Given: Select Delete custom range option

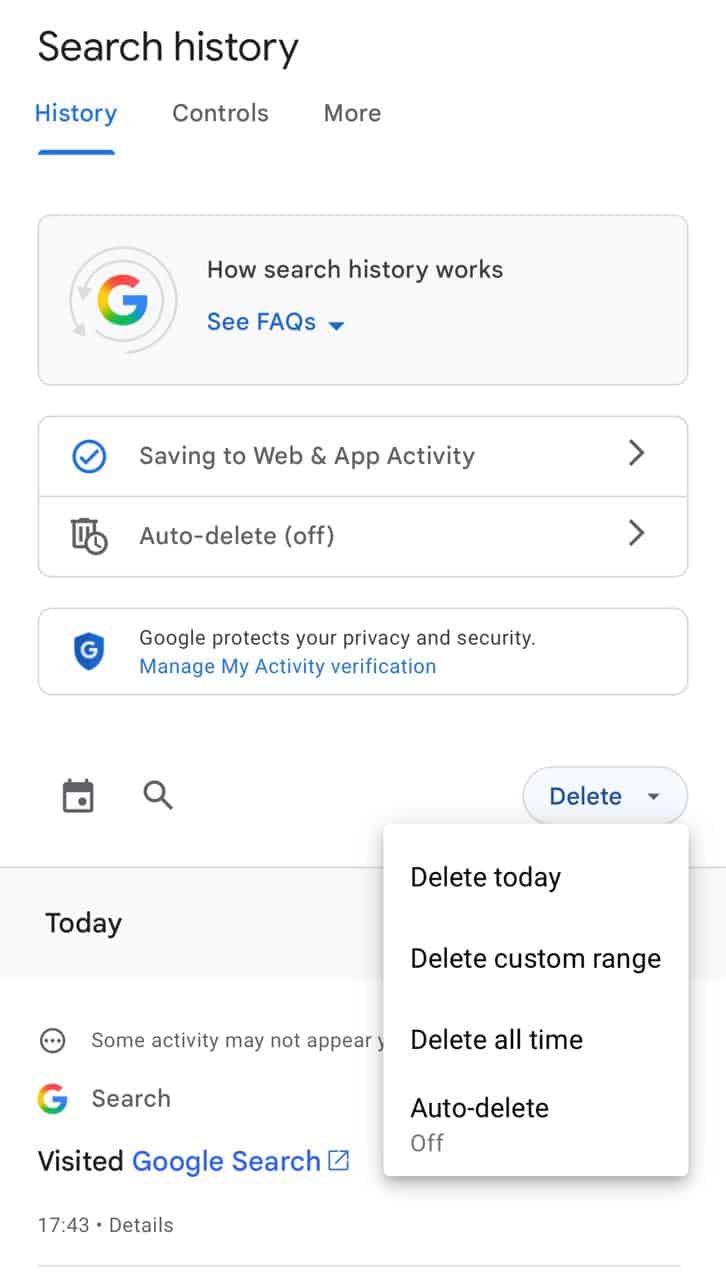Looking at the screenshot, I should 535,958.
